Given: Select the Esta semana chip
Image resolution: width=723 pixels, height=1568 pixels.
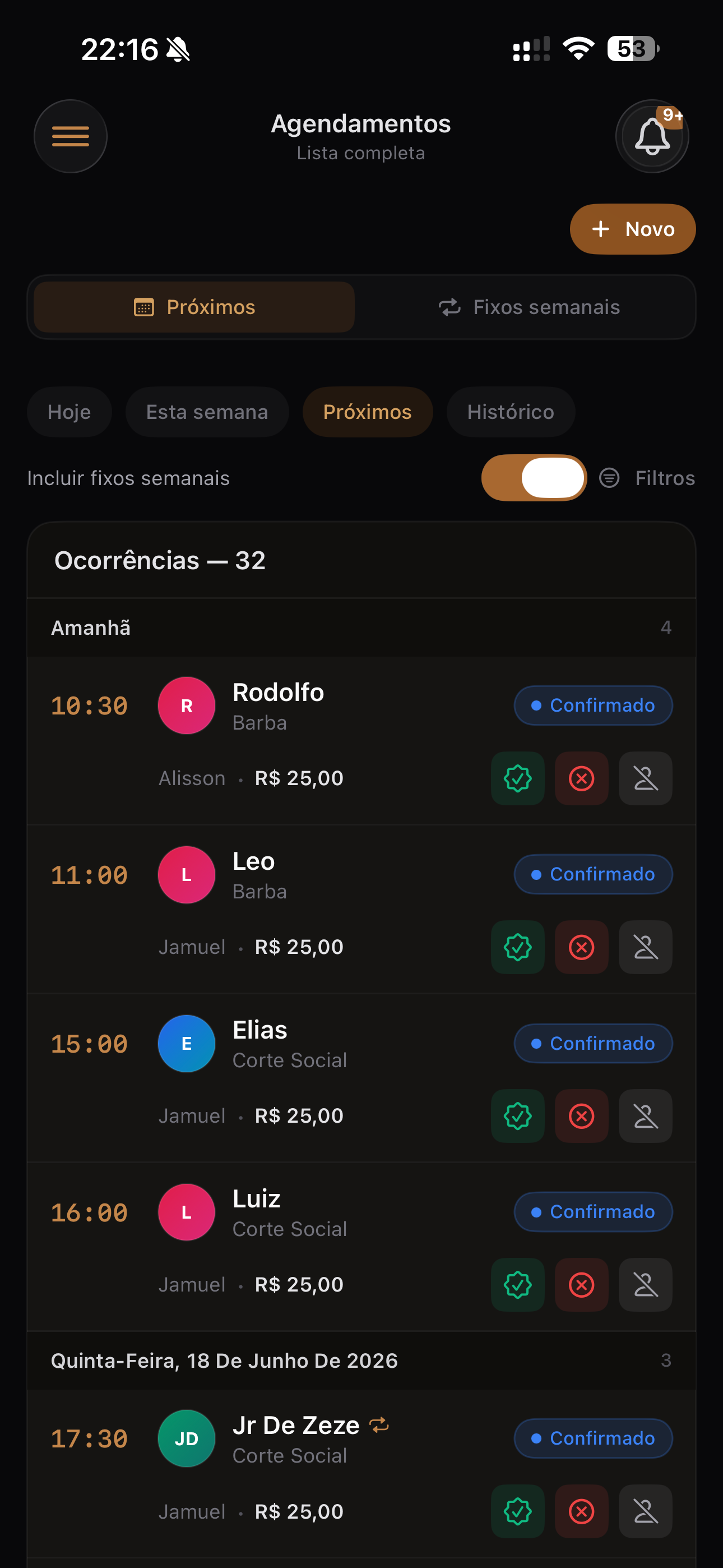Looking at the screenshot, I should point(207,412).
